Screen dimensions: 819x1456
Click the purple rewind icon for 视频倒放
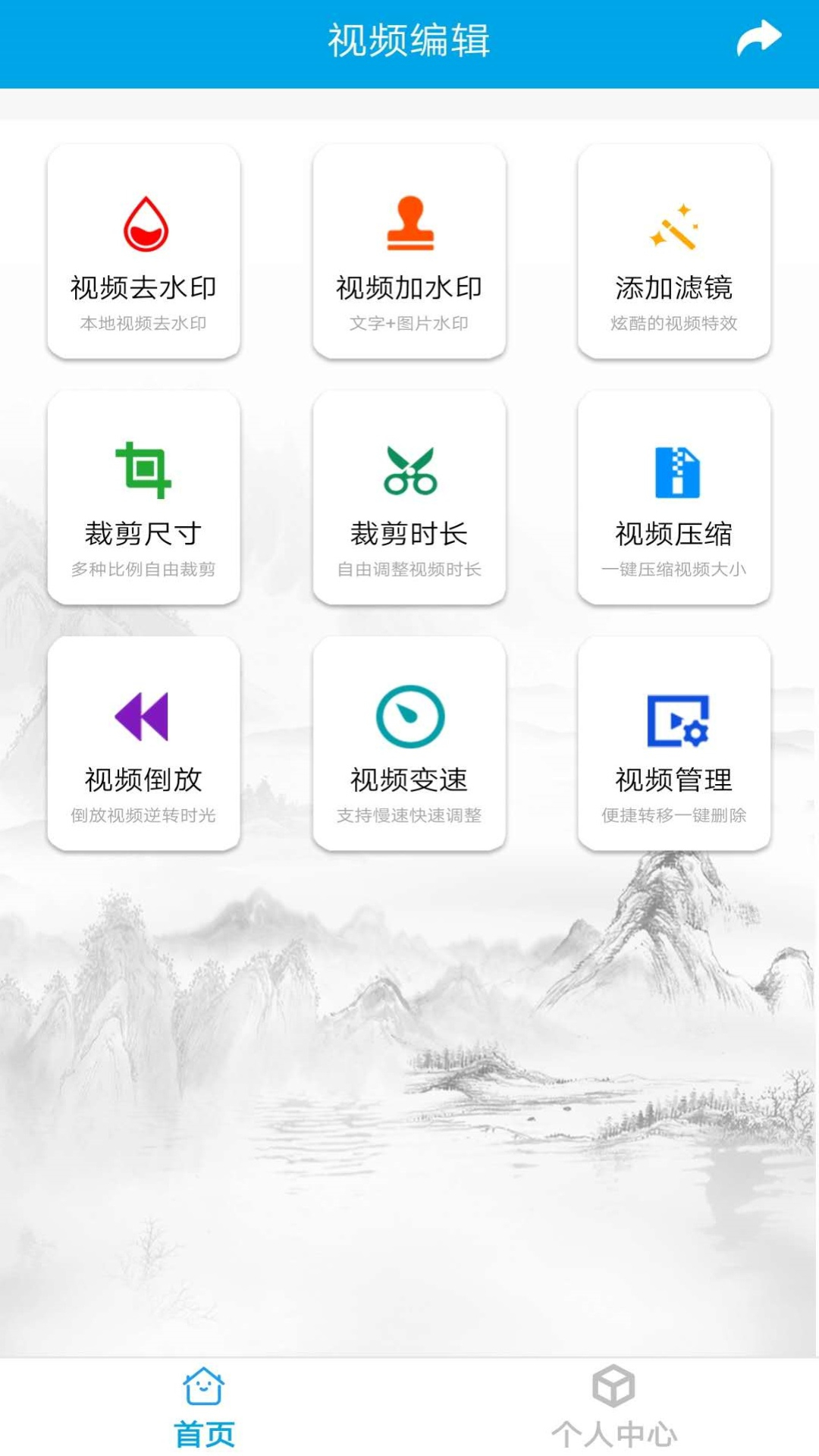pyautogui.click(x=144, y=717)
